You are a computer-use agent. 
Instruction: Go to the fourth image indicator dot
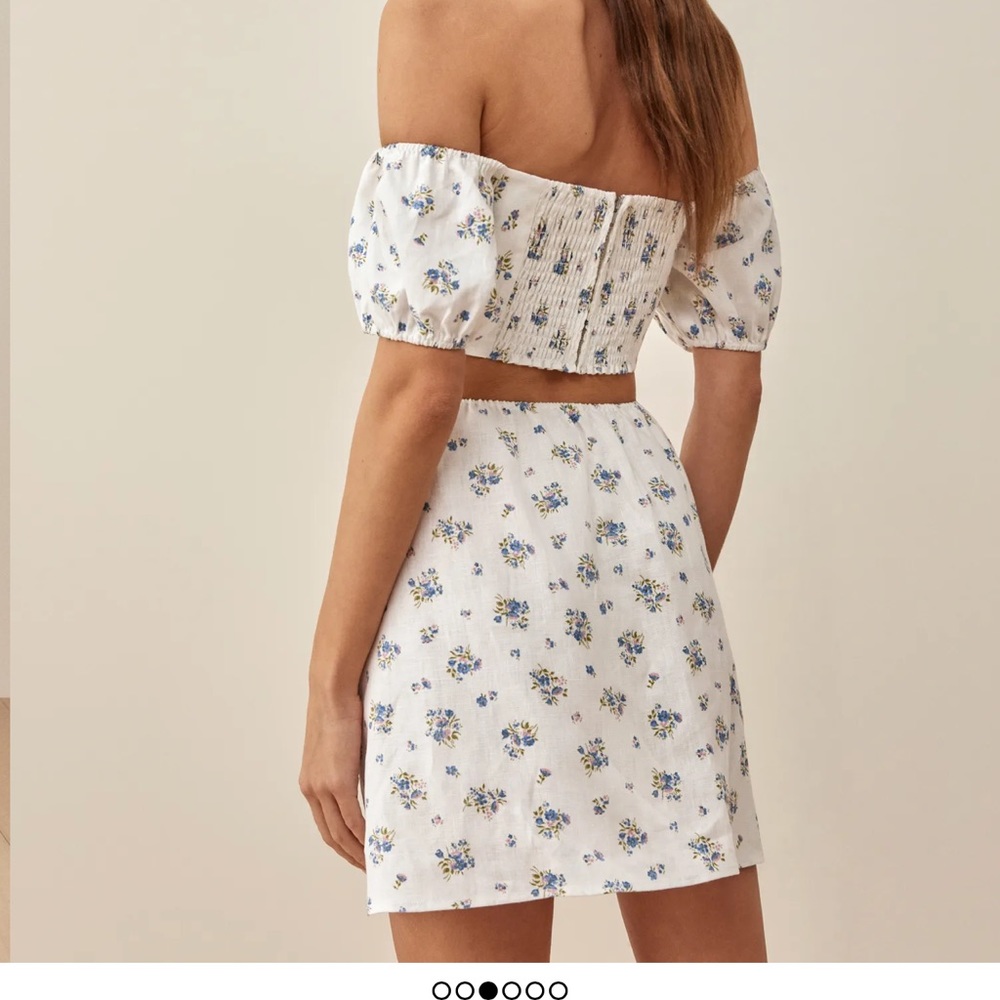[511, 990]
